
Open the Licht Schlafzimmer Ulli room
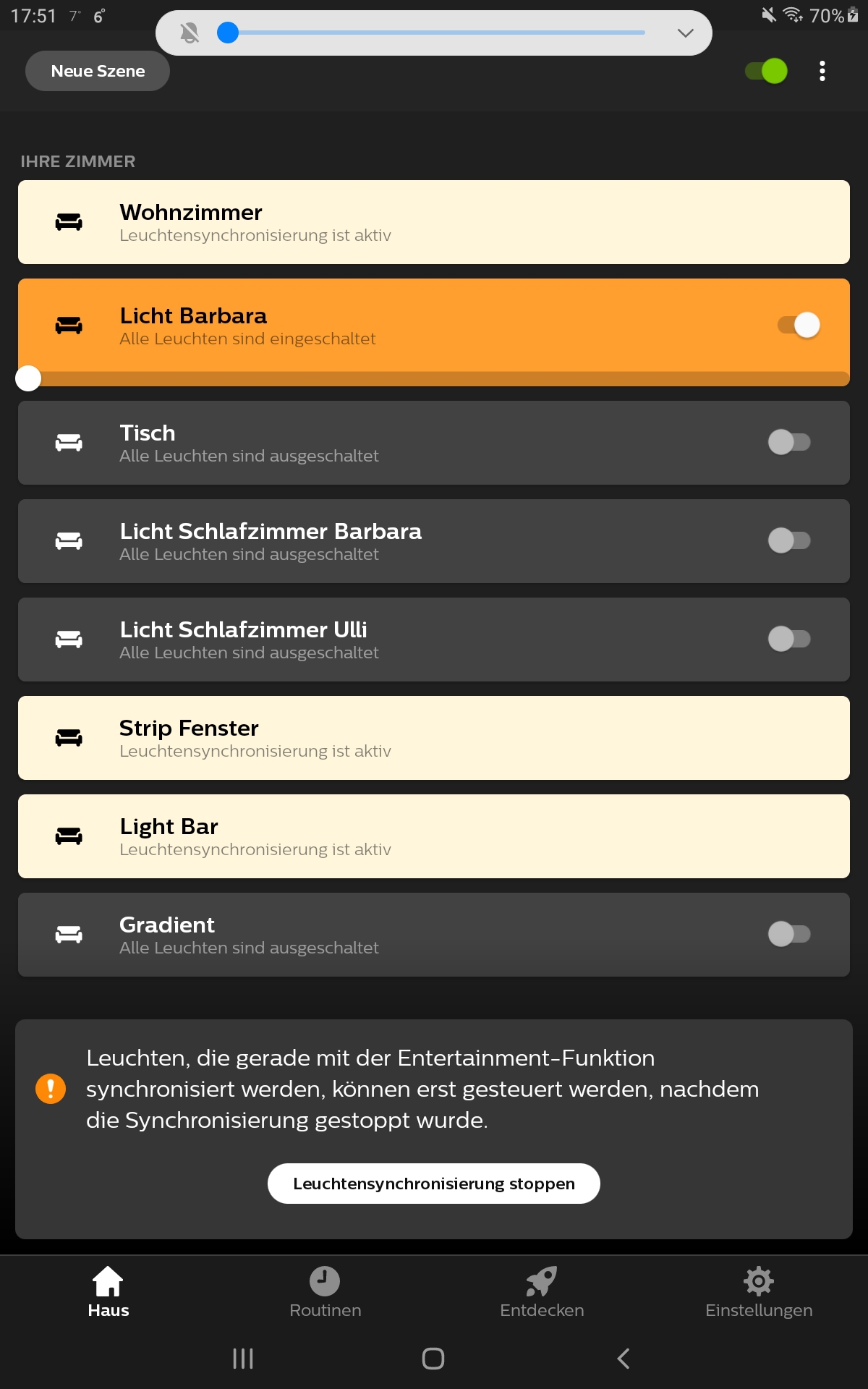434,640
